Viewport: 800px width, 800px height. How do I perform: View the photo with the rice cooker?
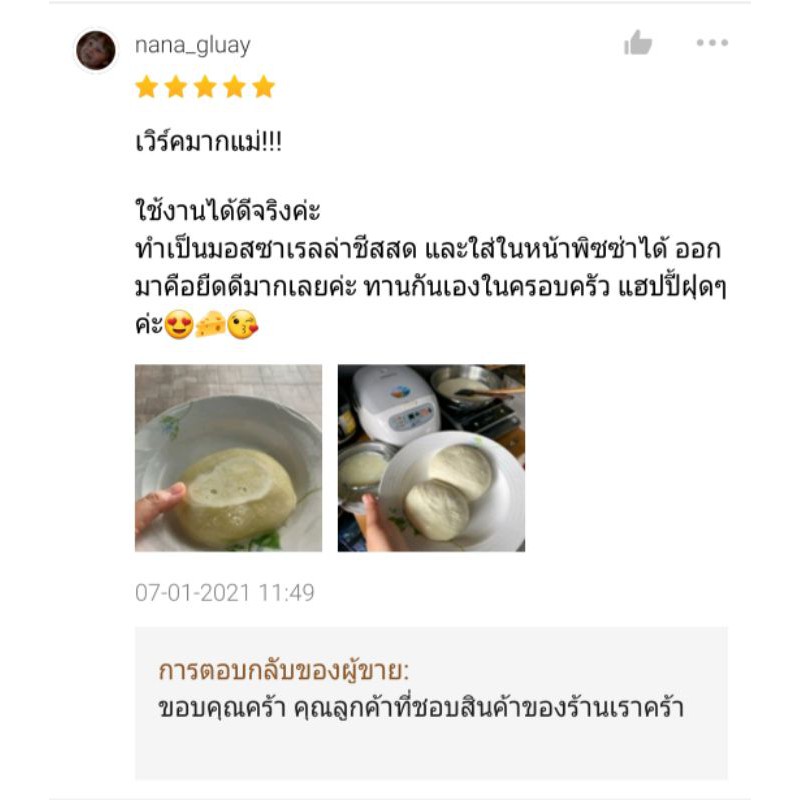[431, 458]
